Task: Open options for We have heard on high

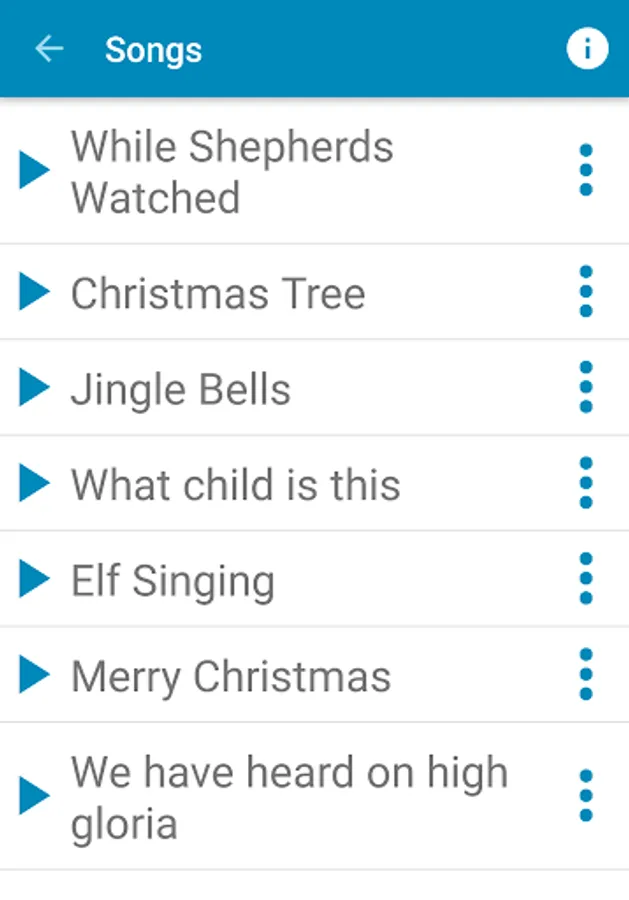Action: click(x=586, y=797)
